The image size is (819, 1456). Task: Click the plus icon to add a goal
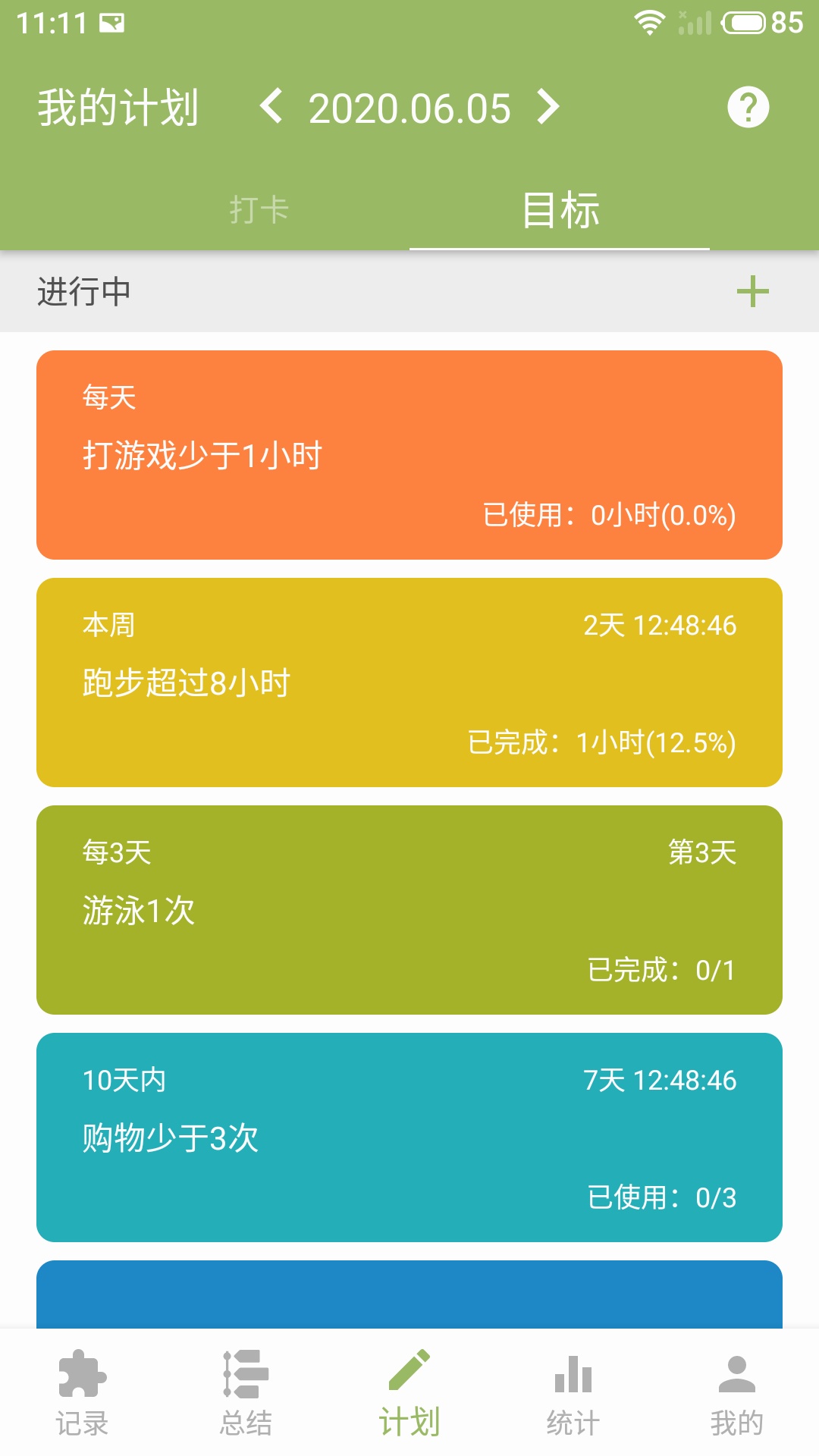click(752, 293)
